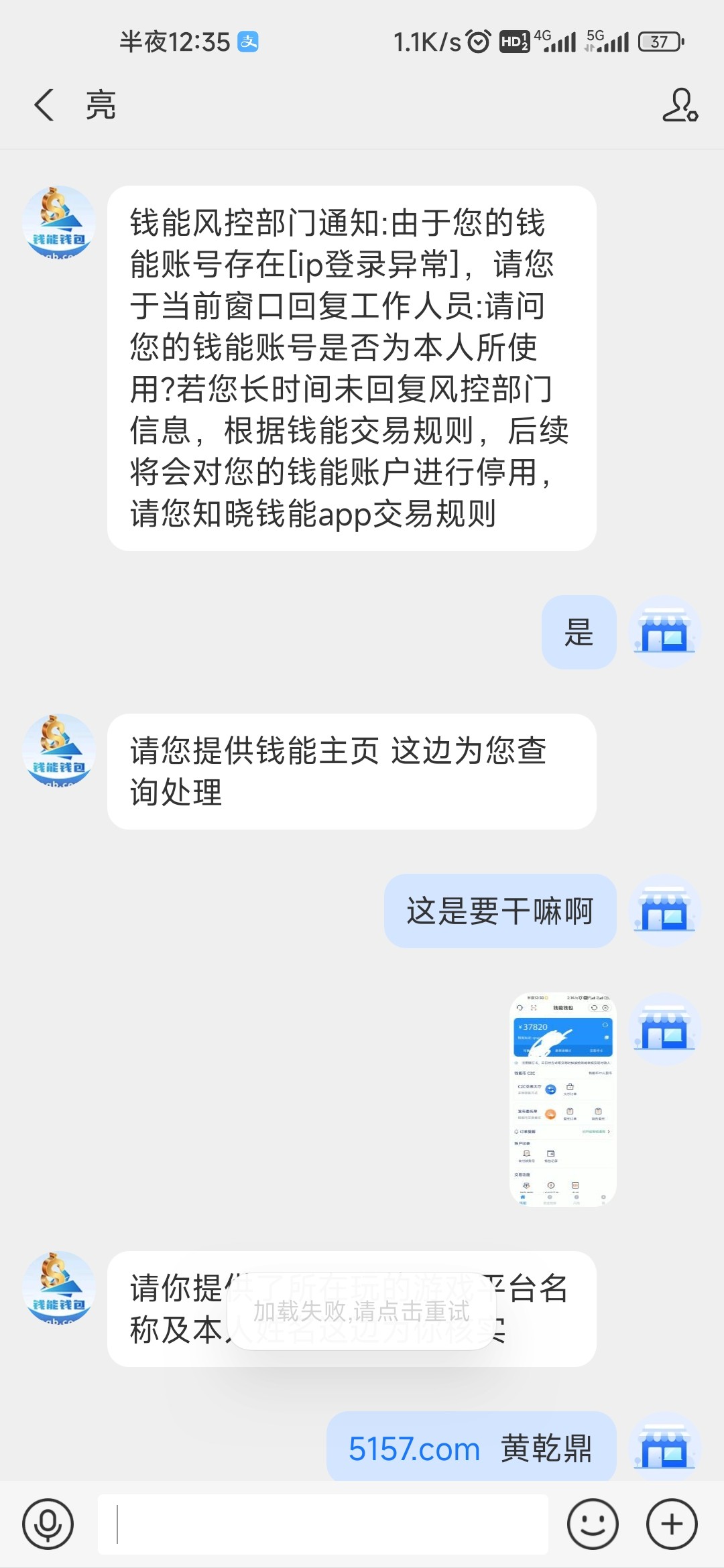Viewport: 724px width, 1568px height.
Task: Tap 加载失败,请点击重试 to retry loading
Action: tap(361, 1311)
